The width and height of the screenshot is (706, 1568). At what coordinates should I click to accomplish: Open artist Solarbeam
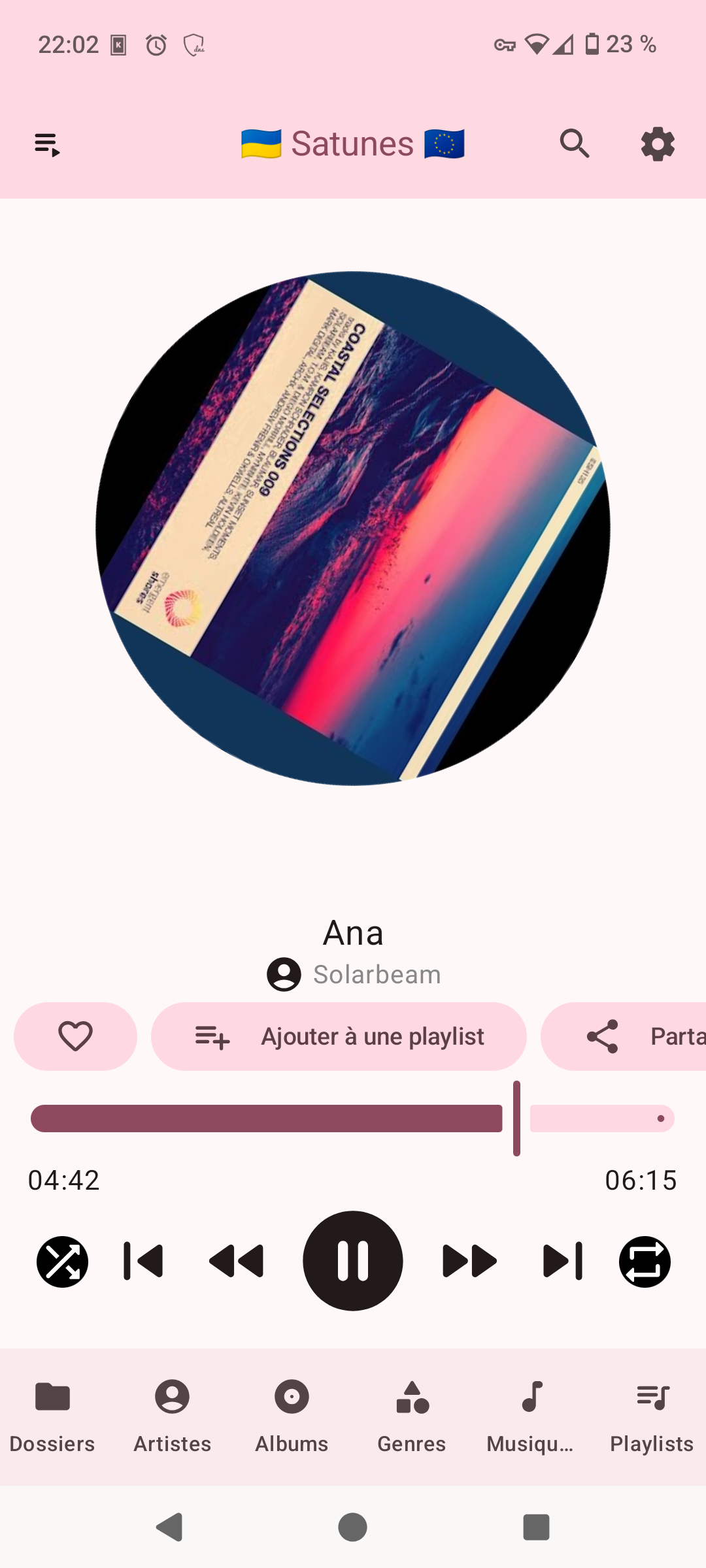354,974
